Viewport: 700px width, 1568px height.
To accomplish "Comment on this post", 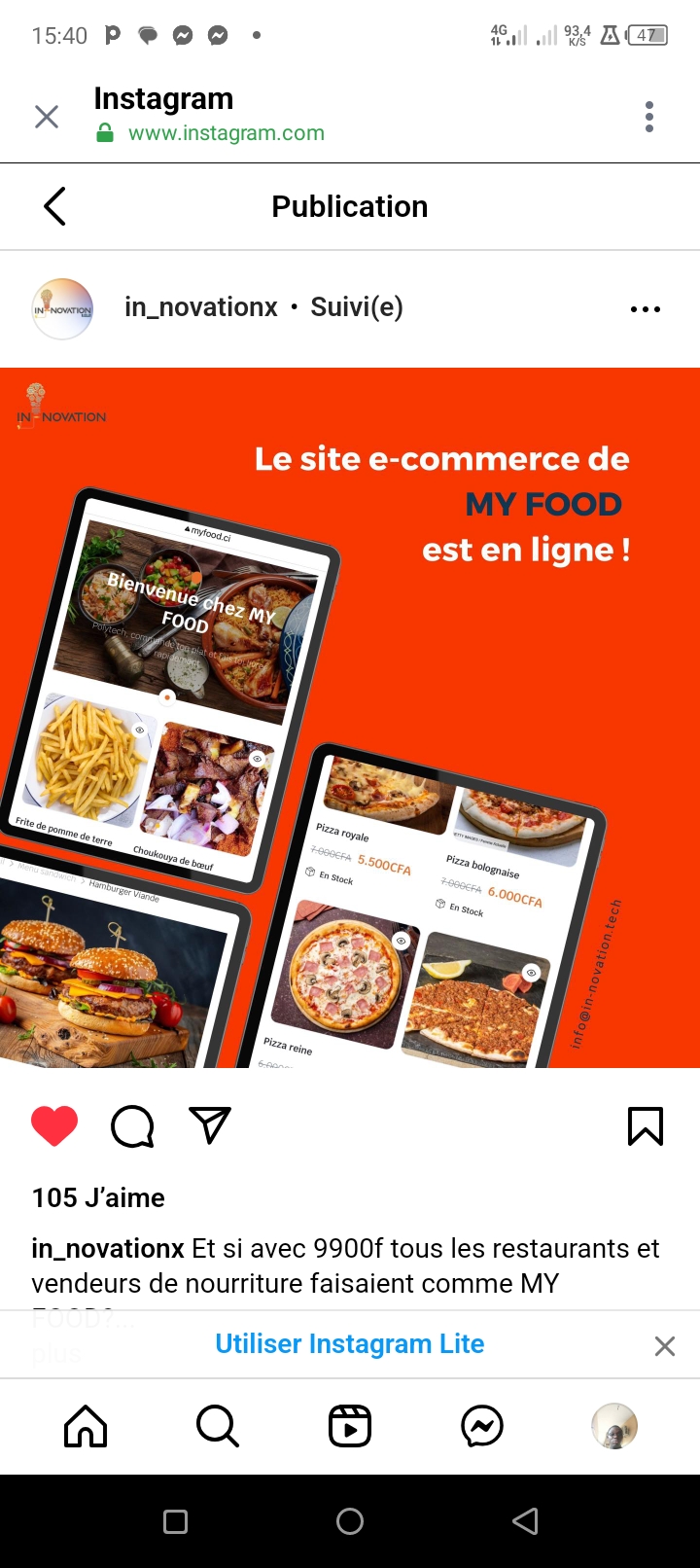I will coord(132,1126).
